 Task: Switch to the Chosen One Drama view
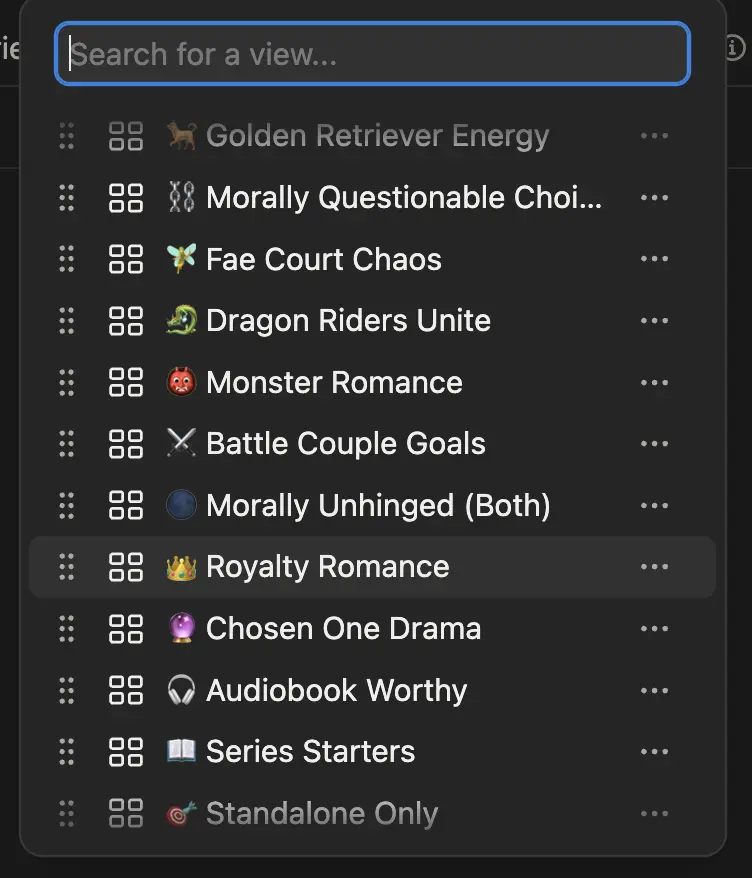click(x=343, y=628)
